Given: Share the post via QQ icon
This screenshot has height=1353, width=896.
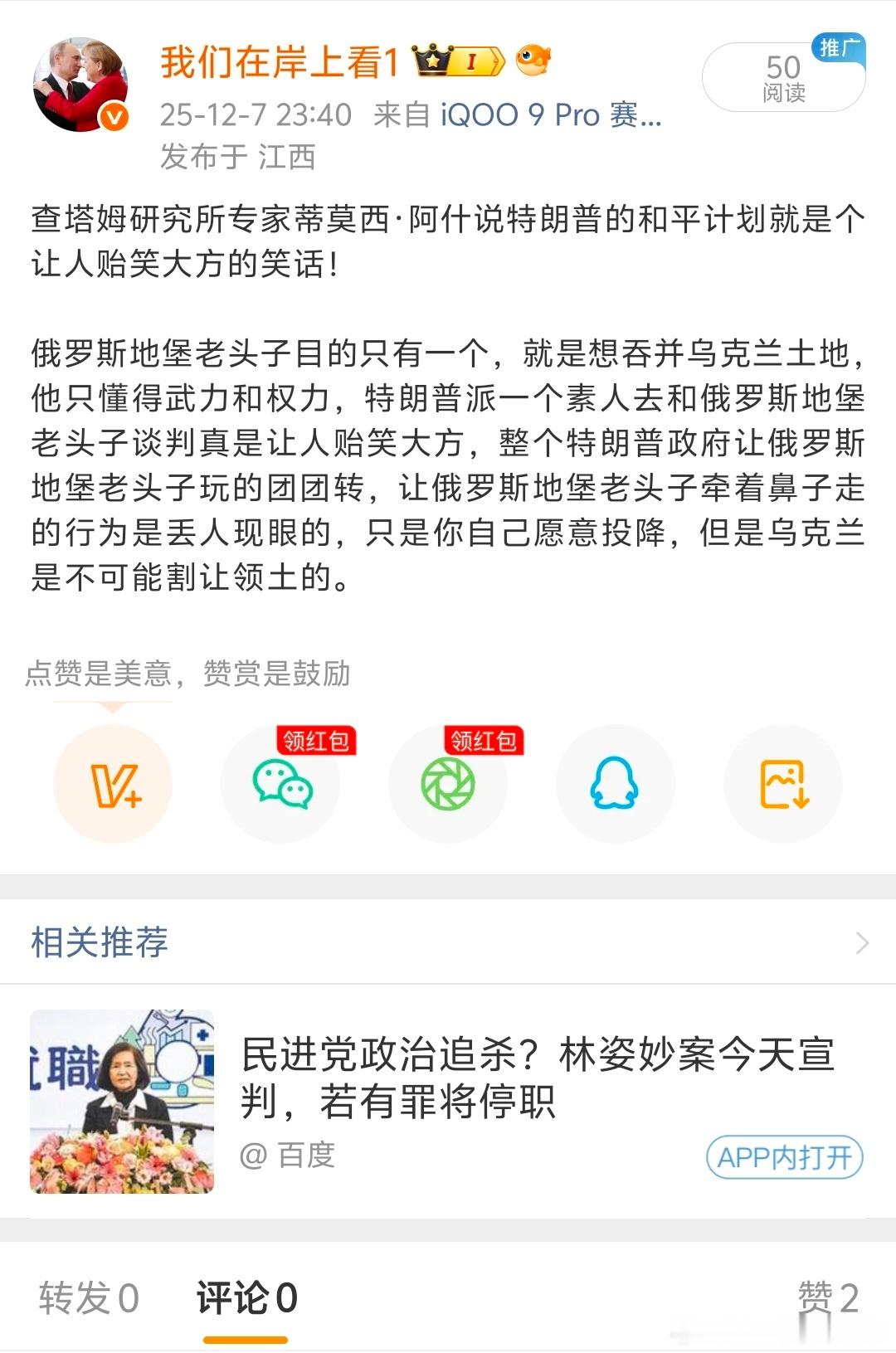Looking at the screenshot, I should 615,782.
